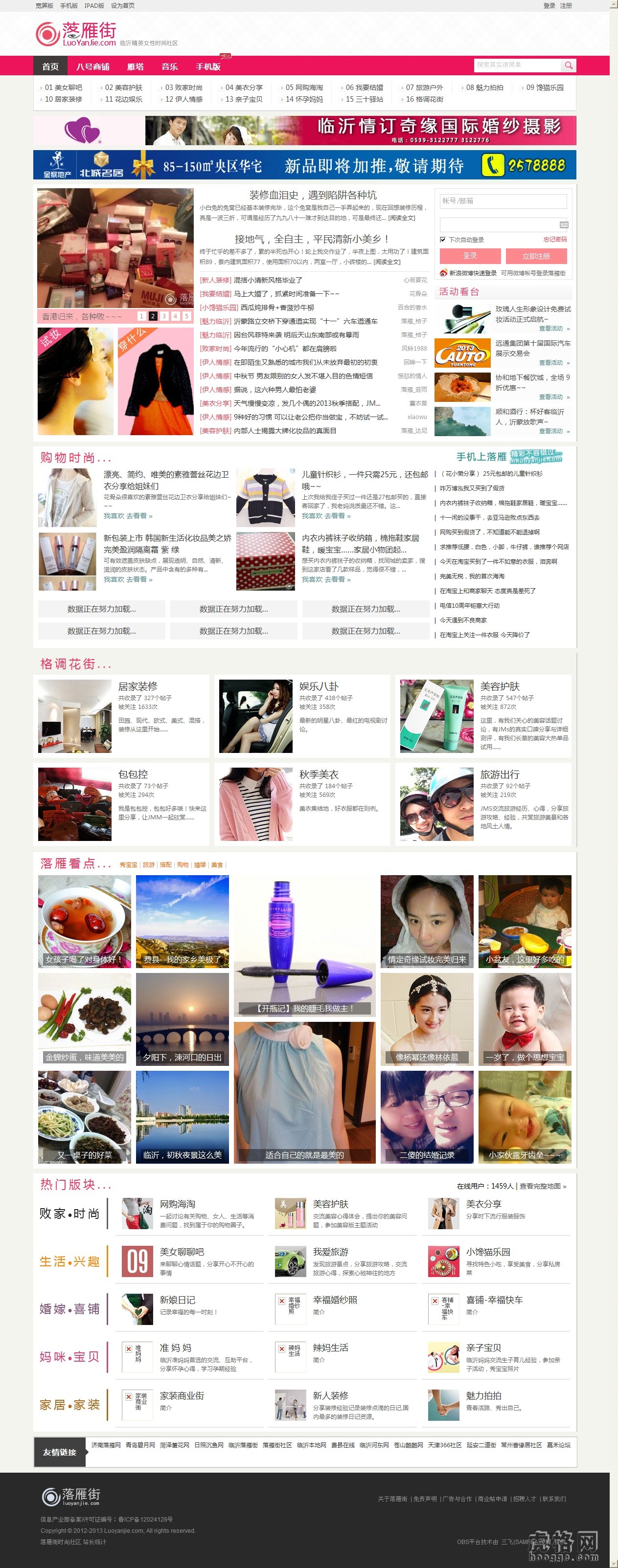618x1568 pixels.
Task: Open the 居家装修 category card
Action: tap(137, 686)
